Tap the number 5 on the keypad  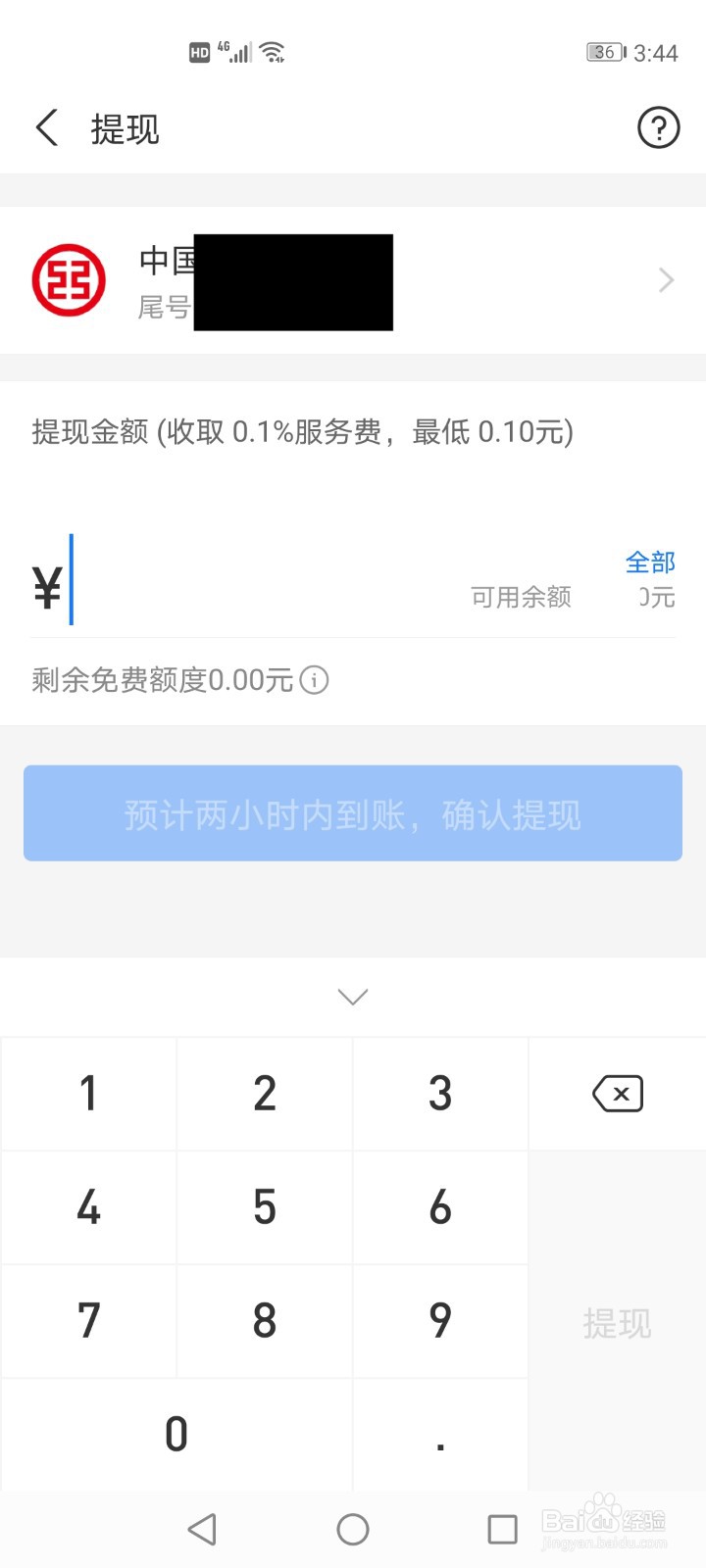click(x=264, y=1207)
